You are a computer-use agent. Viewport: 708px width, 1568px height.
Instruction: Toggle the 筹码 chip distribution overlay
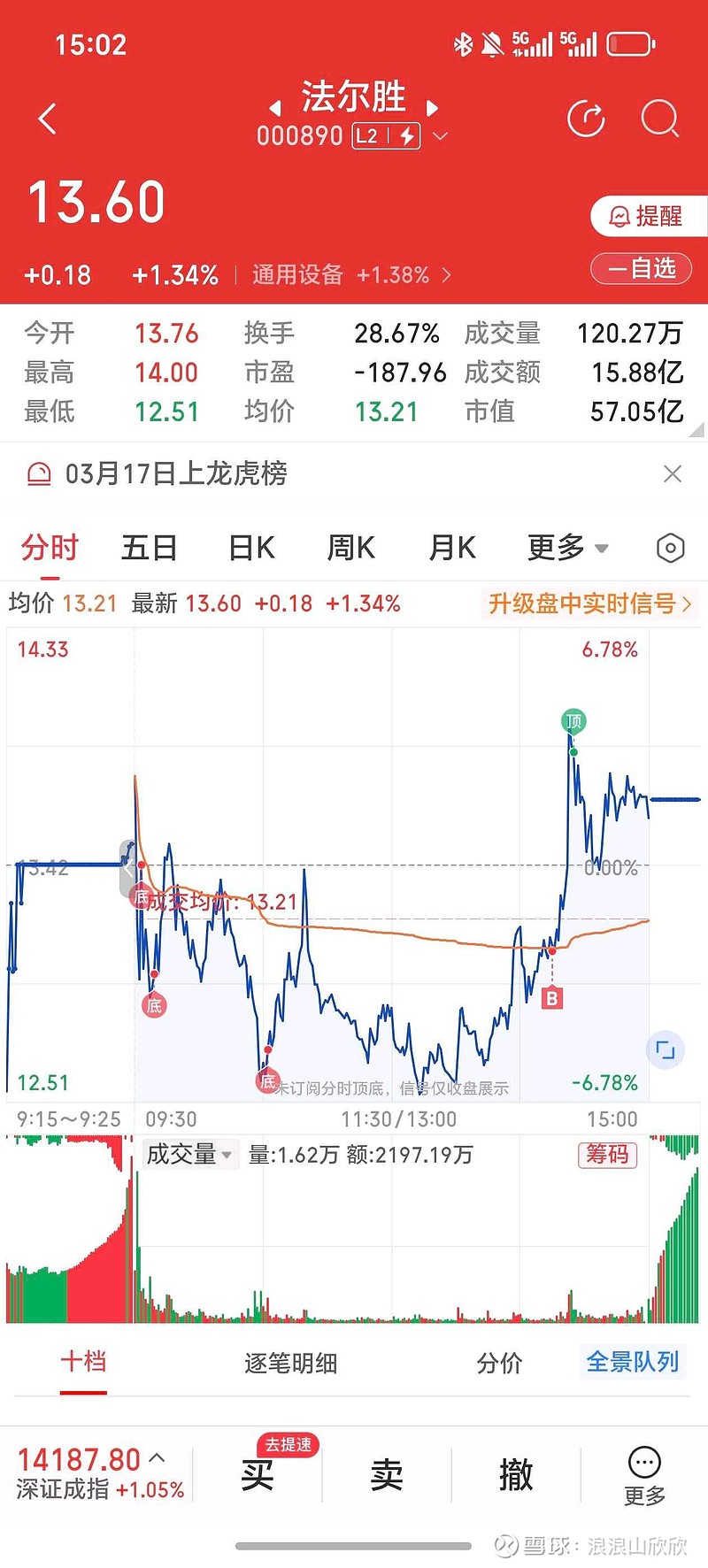(608, 1156)
